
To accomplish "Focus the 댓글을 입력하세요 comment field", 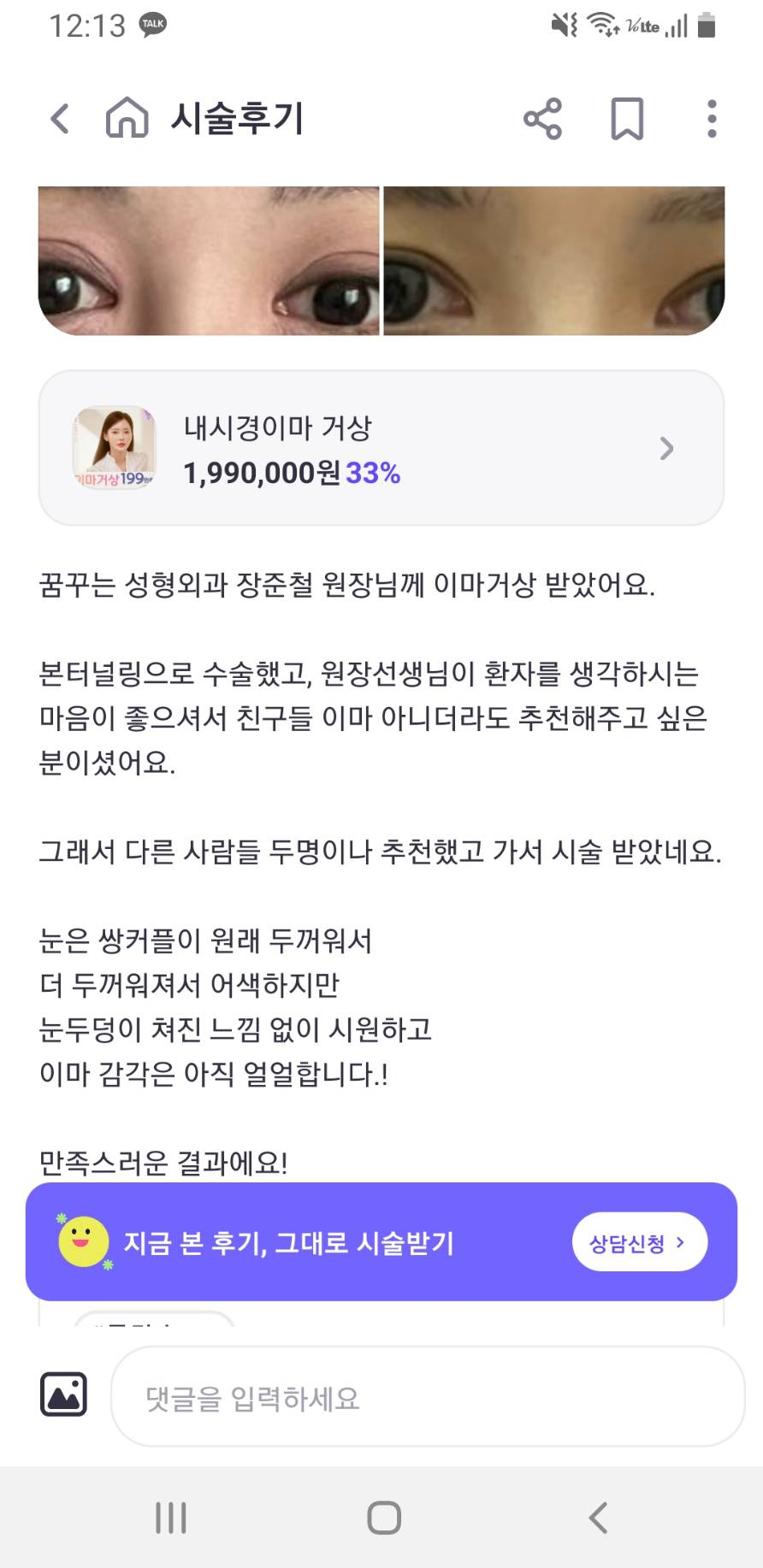I will pos(428,1396).
